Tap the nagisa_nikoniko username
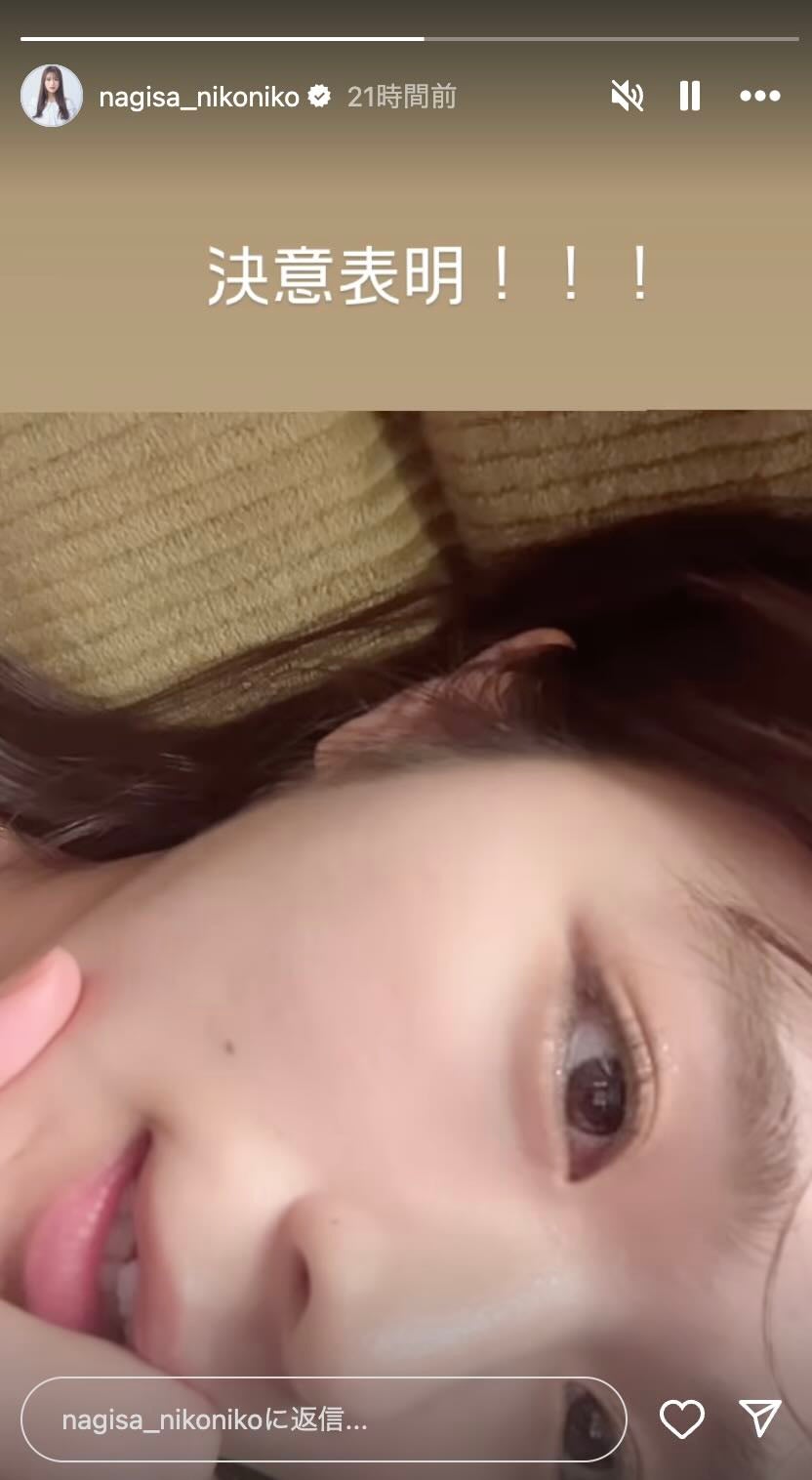Image resolution: width=812 pixels, height=1480 pixels. click(199, 97)
